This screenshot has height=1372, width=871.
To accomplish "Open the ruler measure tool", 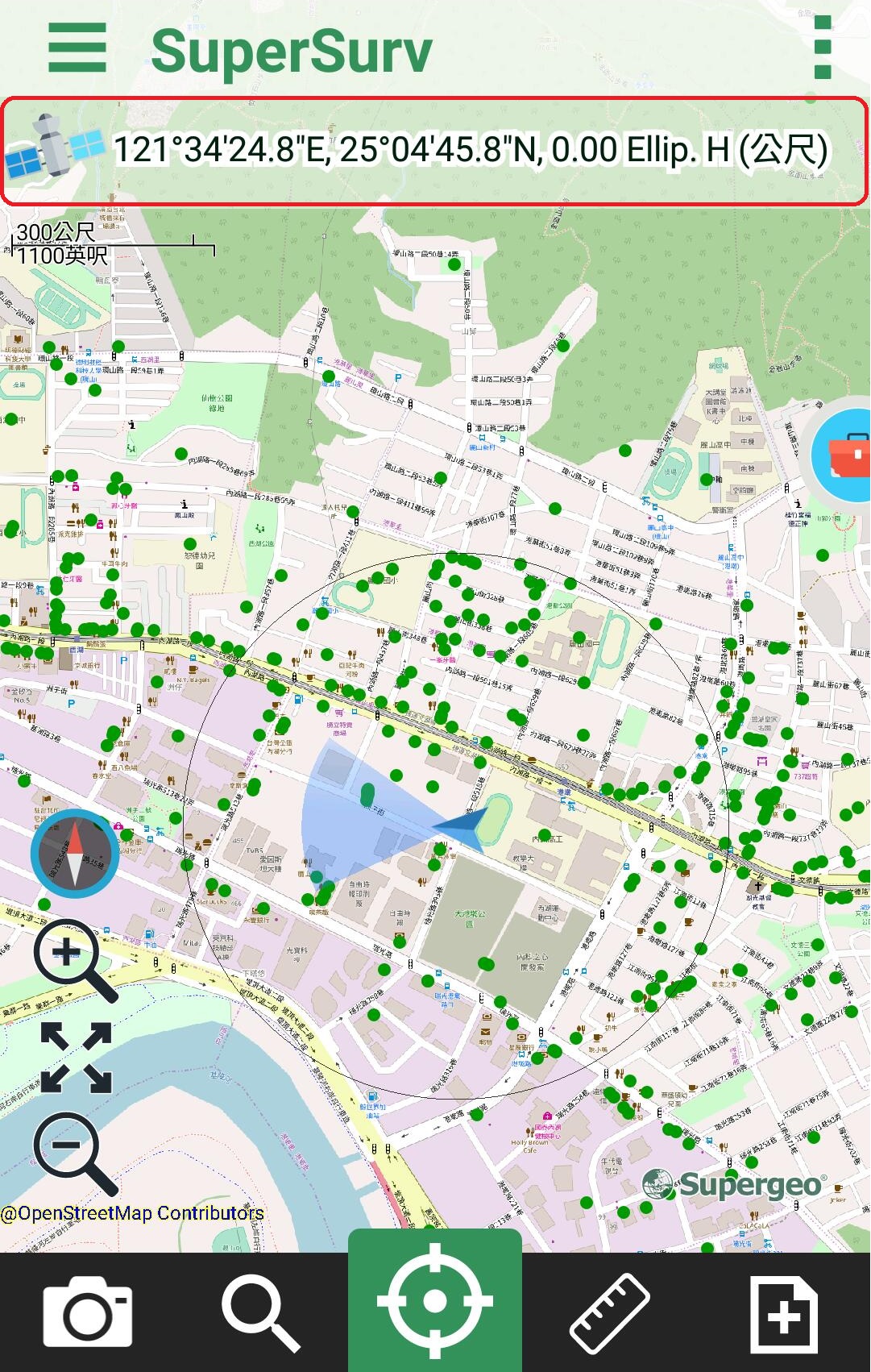I will (610, 1312).
